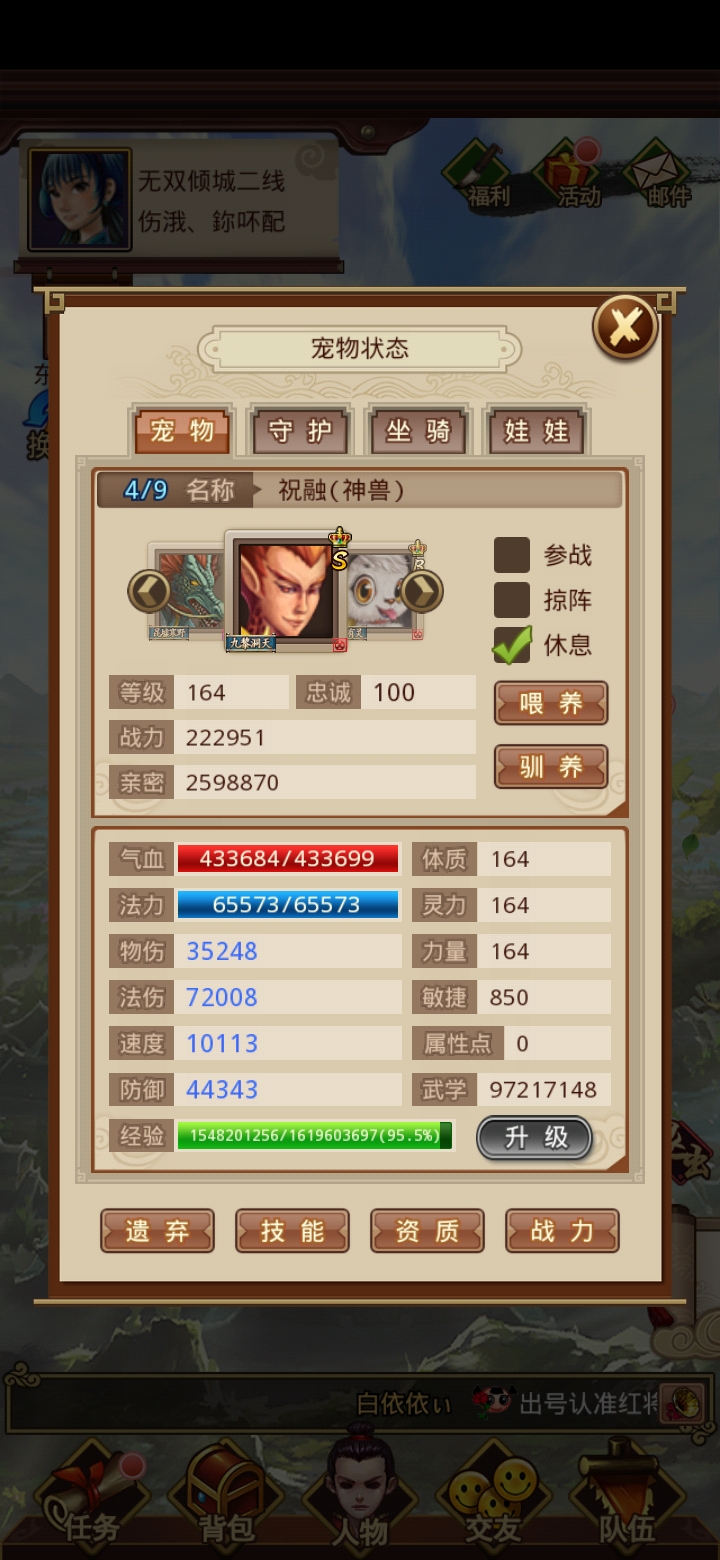Tap the 驯养 button
Screen dimensions: 720x1560
point(550,767)
